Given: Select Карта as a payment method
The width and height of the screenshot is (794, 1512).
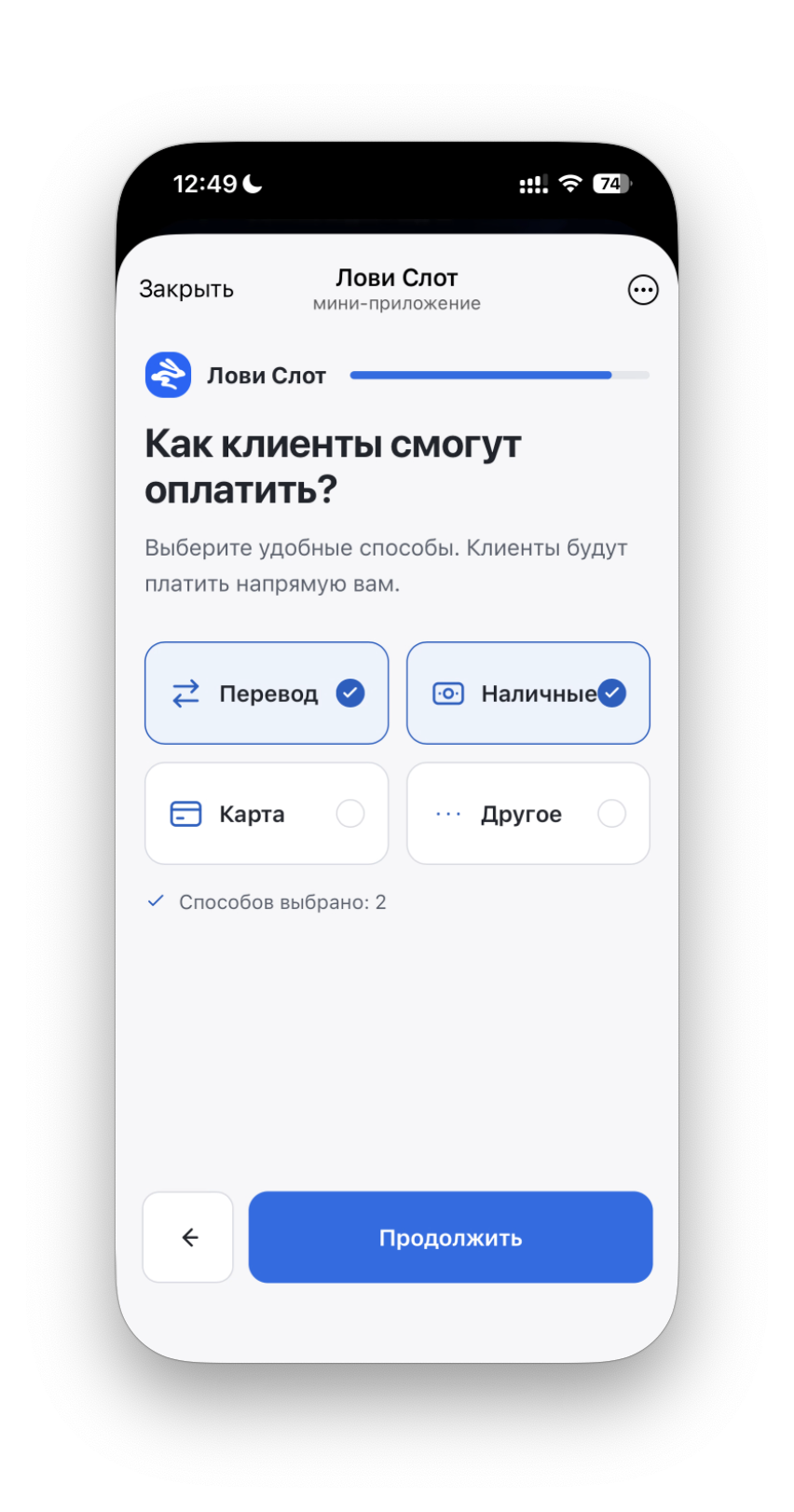Looking at the screenshot, I should [267, 814].
